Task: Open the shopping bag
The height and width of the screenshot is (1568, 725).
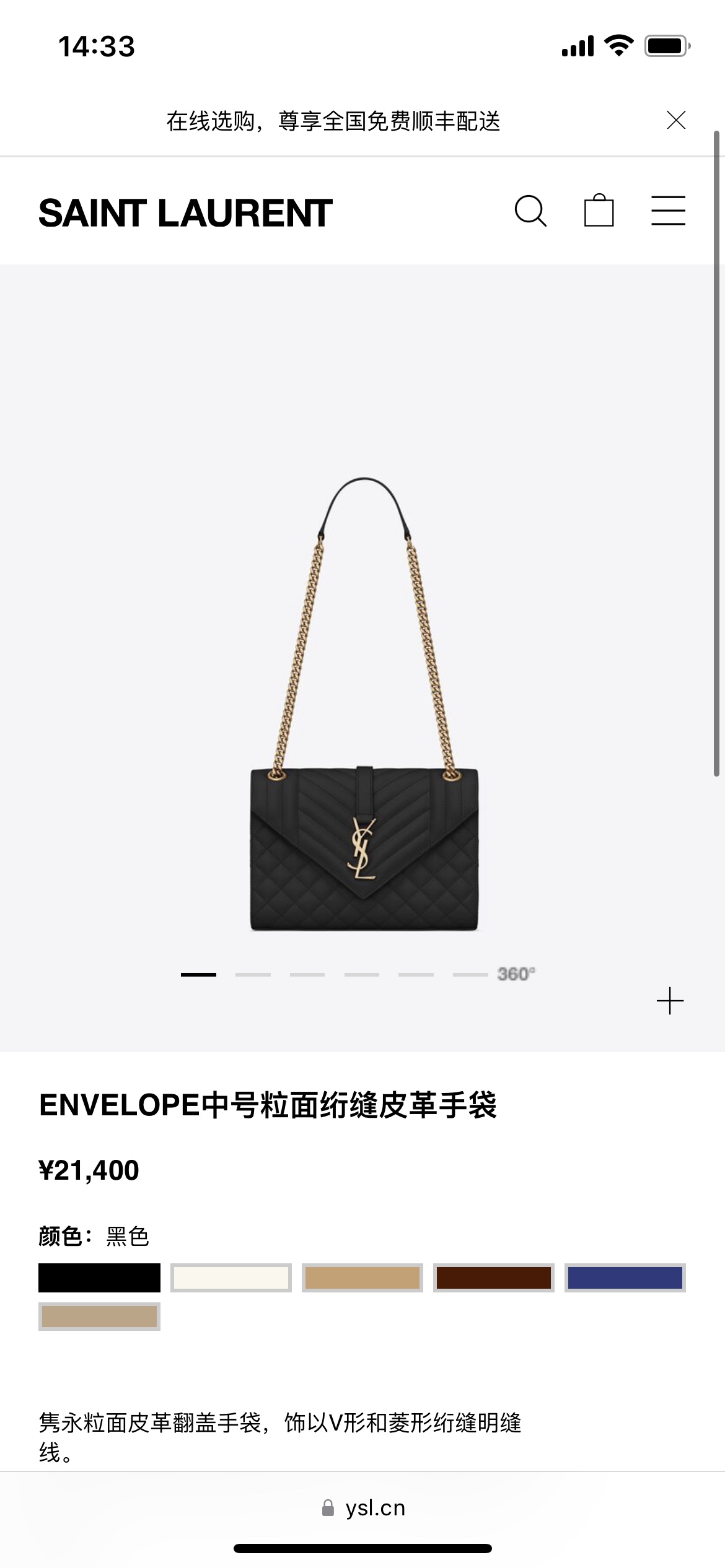Action: (x=599, y=211)
